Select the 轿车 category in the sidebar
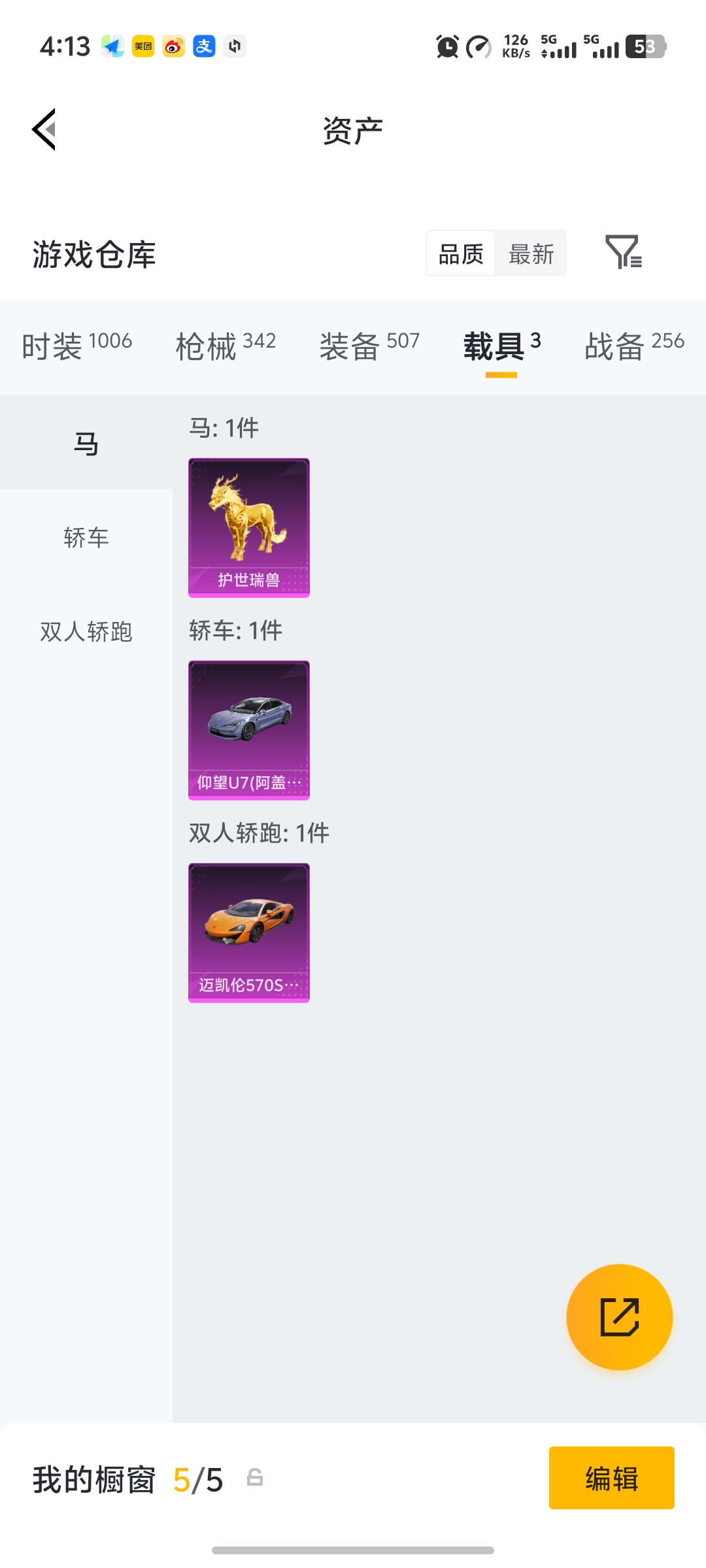Screen dimensions: 706x1568 [86, 538]
